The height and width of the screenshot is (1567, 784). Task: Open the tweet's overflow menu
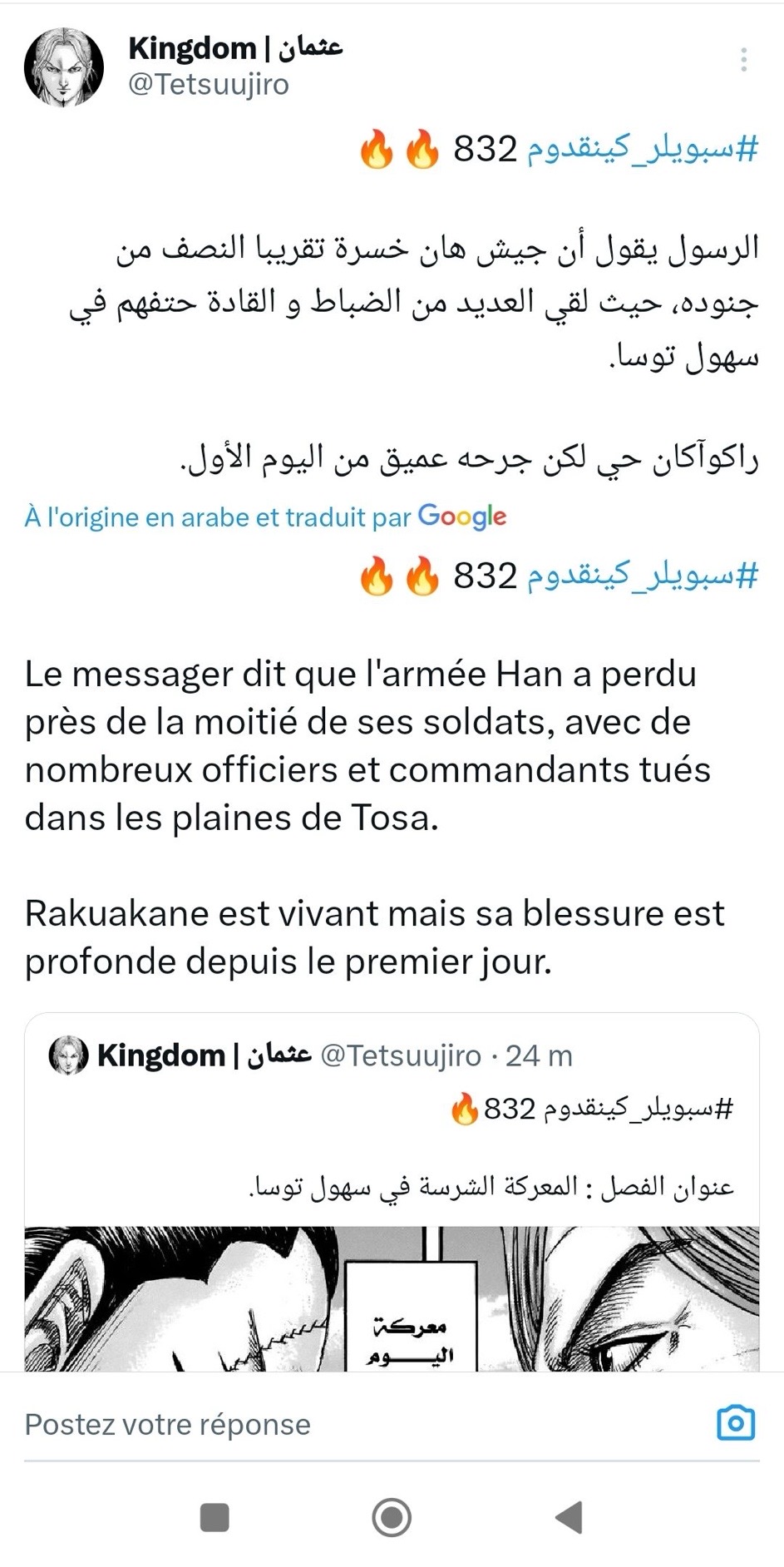743,60
